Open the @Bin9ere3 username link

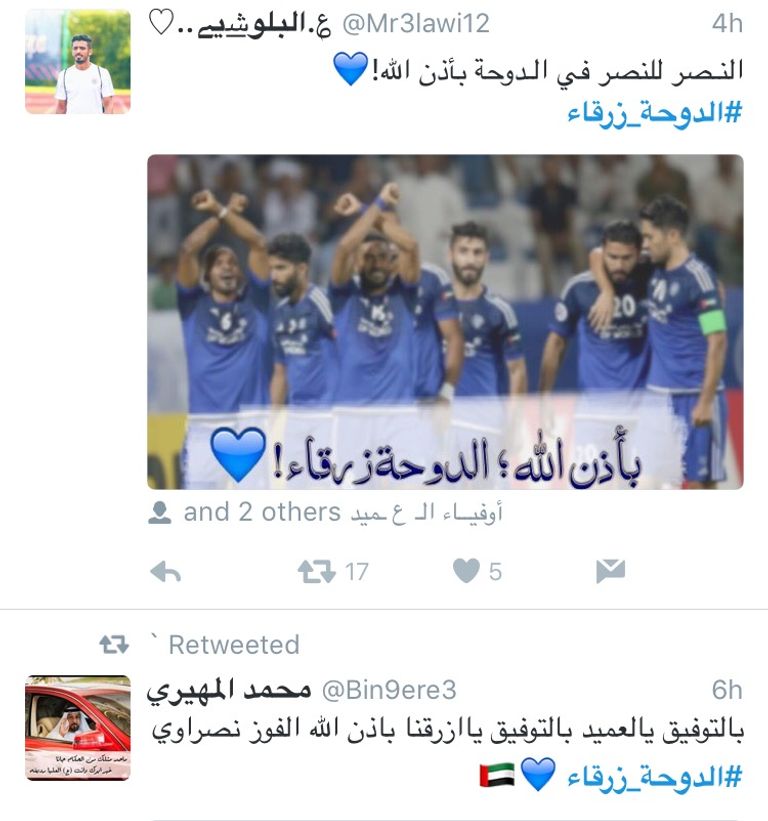(390, 690)
